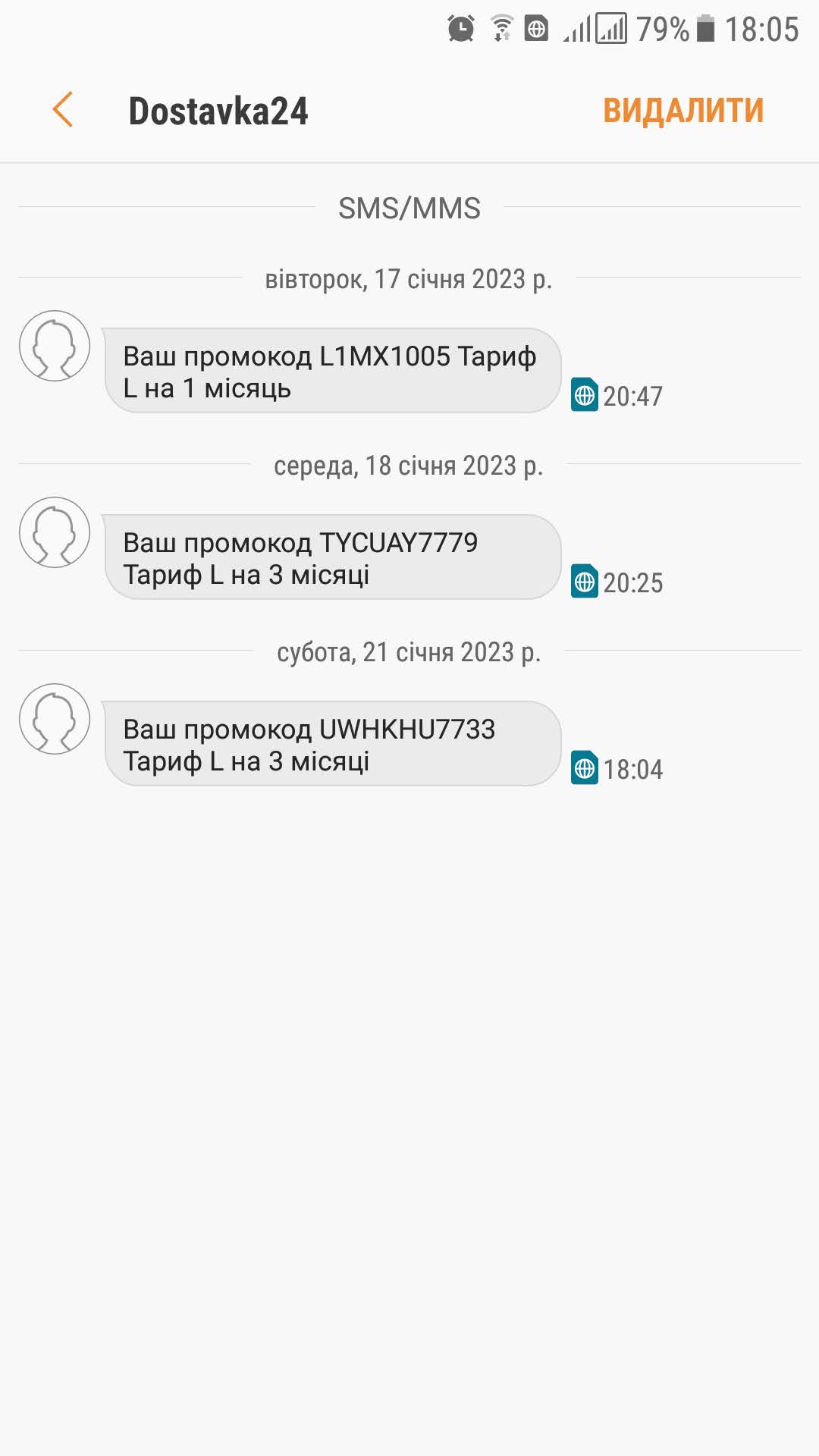Tap the Dostavka24 conversation title

218,110
